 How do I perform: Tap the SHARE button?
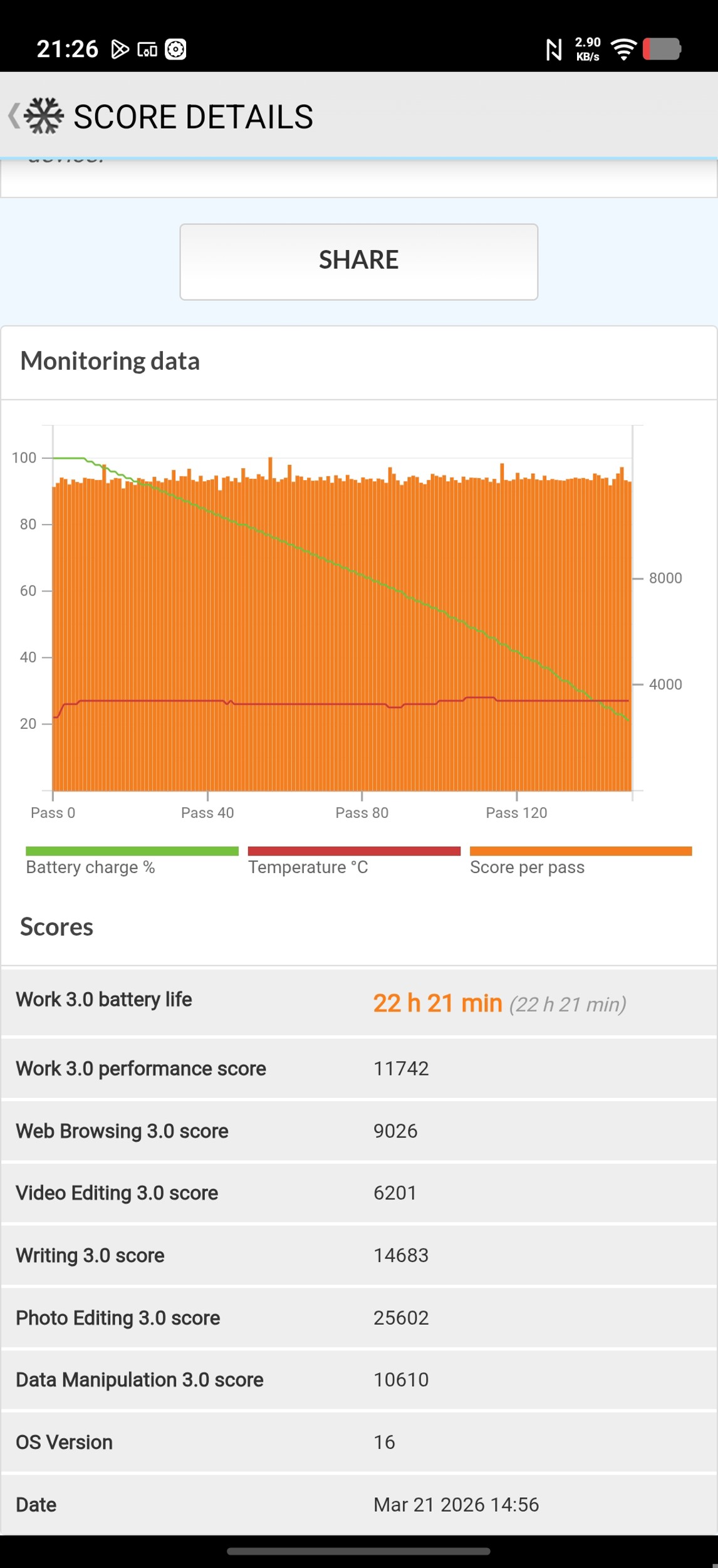pos(358,261)
